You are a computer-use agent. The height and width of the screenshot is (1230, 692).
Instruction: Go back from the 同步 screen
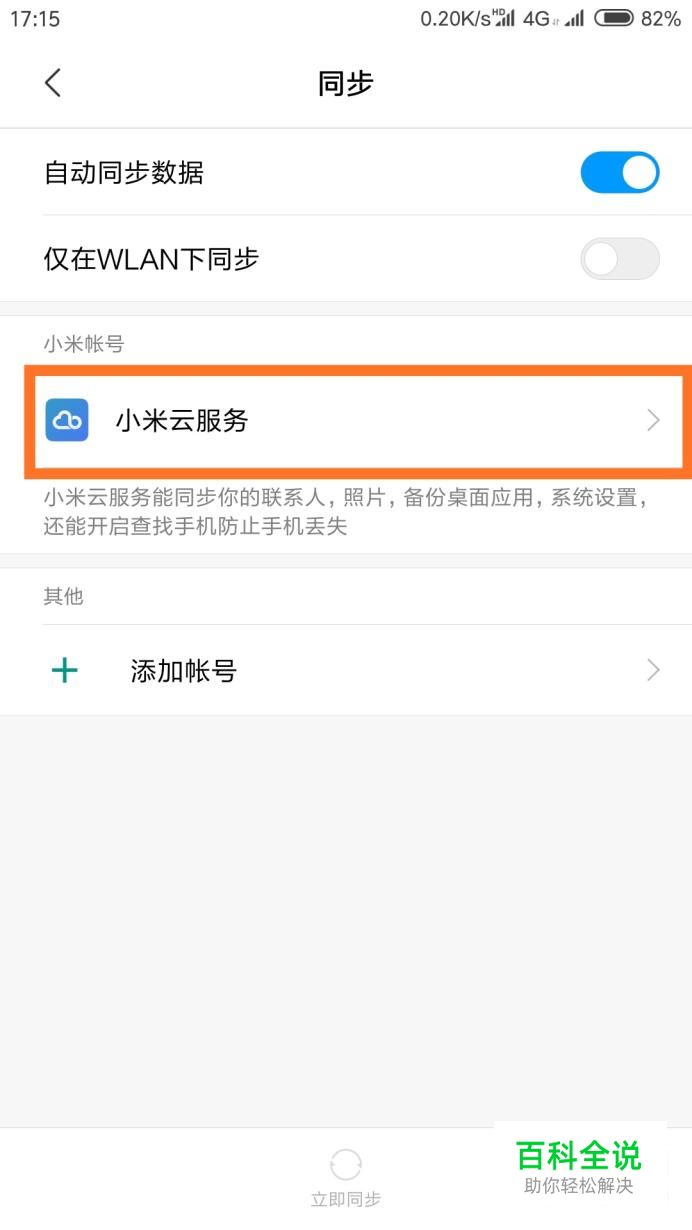tap(53, 83)
